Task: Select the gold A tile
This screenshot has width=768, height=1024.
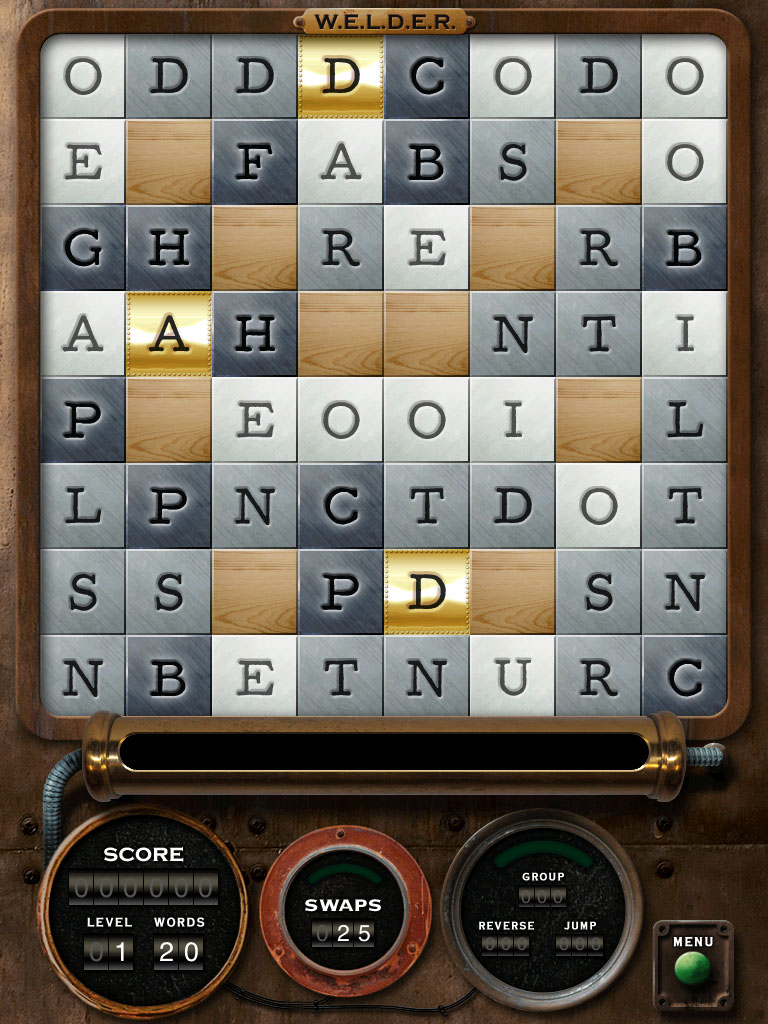Action: click(x=169, y=334)
